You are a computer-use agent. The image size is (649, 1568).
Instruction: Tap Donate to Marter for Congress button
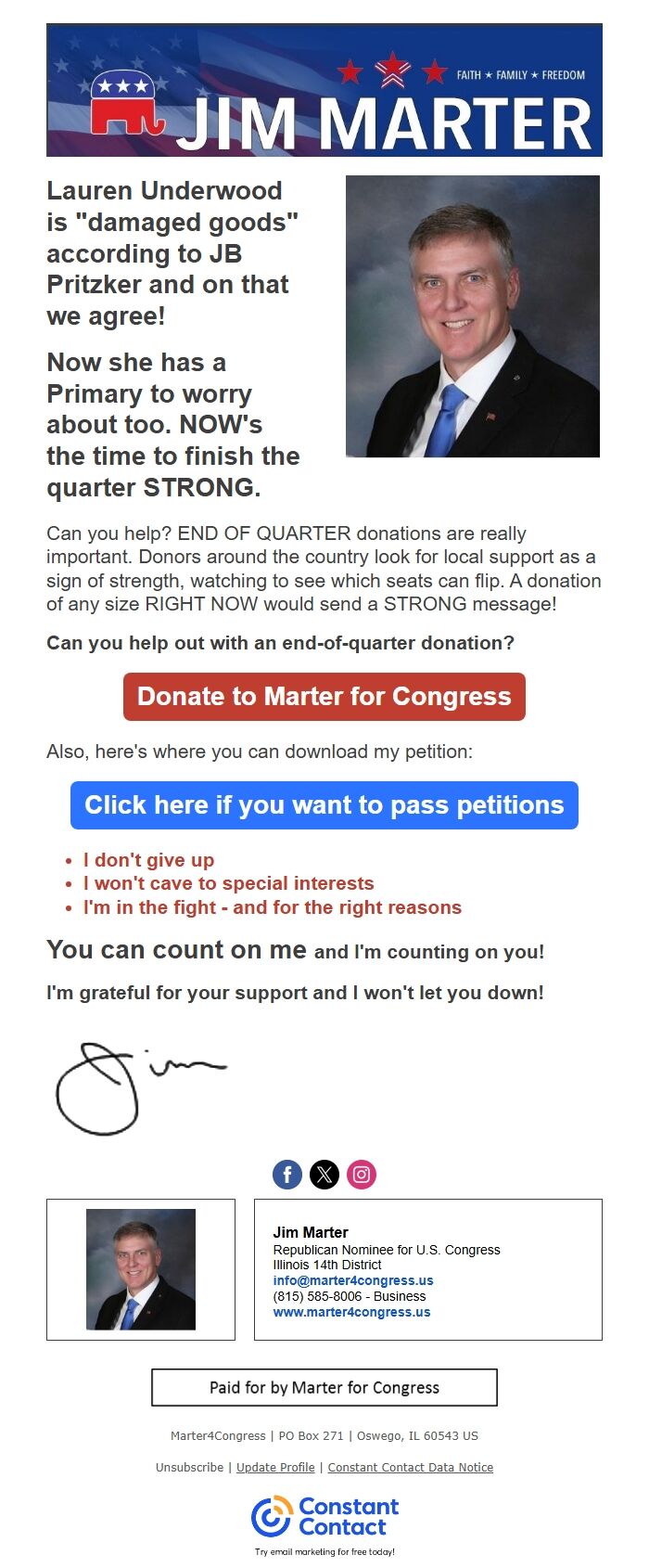(324, 697)
